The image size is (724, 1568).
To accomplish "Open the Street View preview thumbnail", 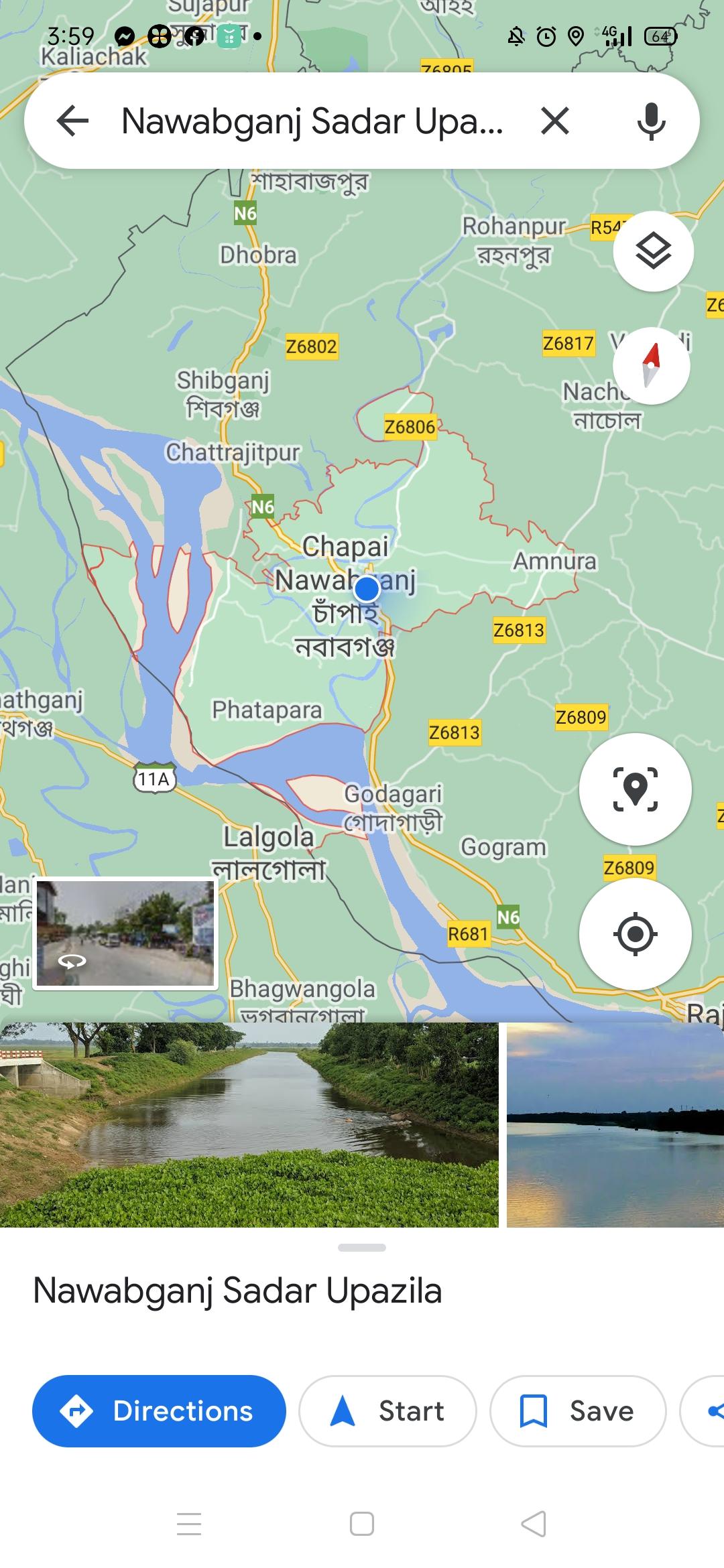I will coord(126,933).
